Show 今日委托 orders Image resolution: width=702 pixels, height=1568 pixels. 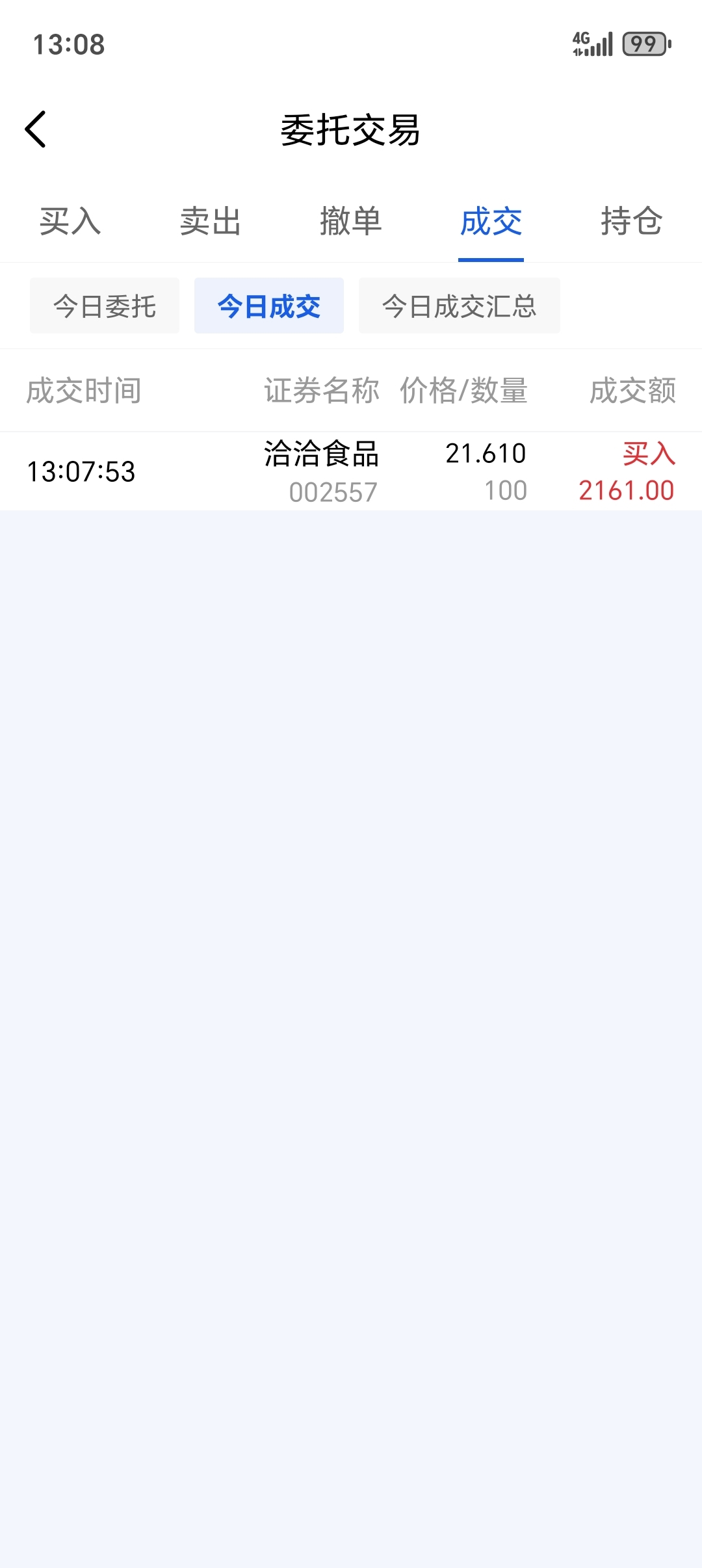pyautogui.click(x=105, y=306)
